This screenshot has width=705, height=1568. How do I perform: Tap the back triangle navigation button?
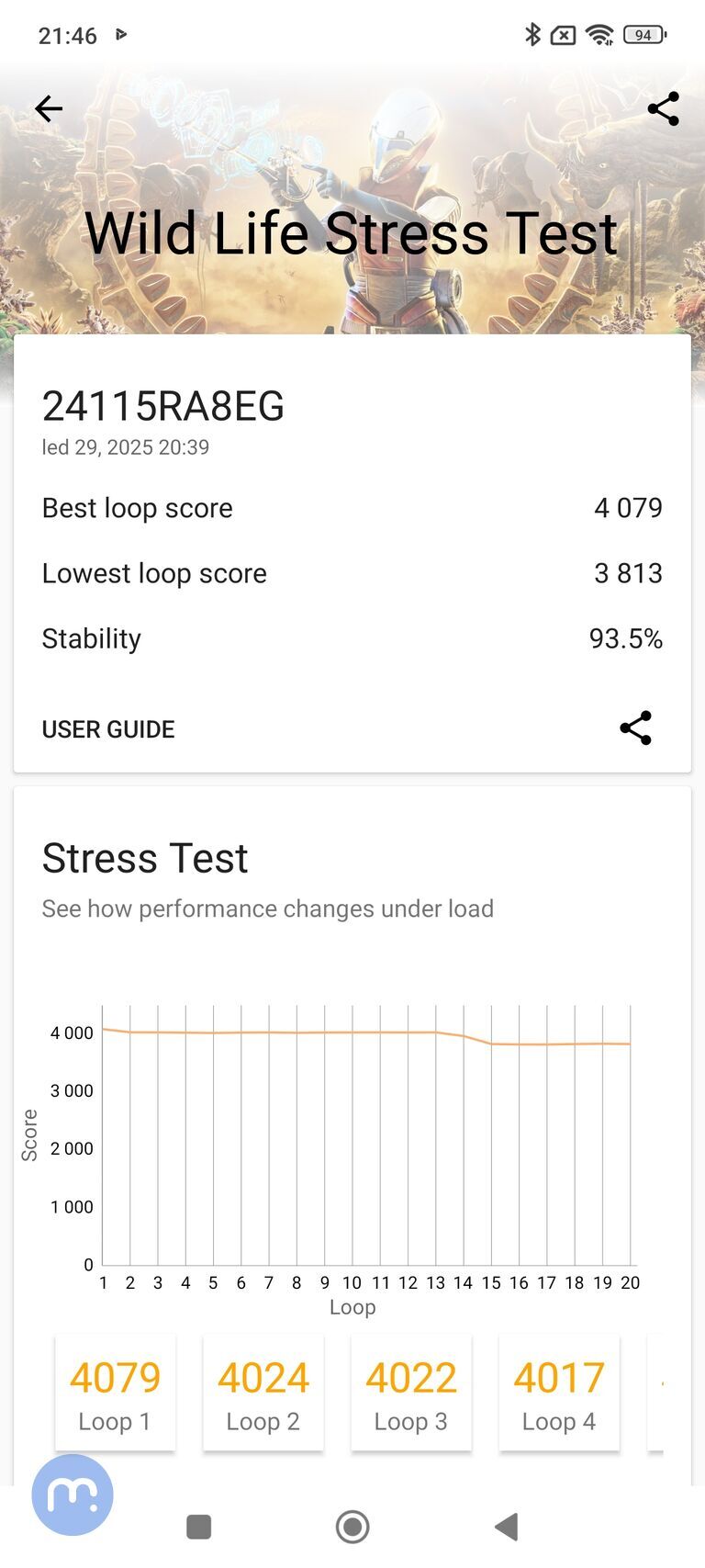(x=506, y=1527)
